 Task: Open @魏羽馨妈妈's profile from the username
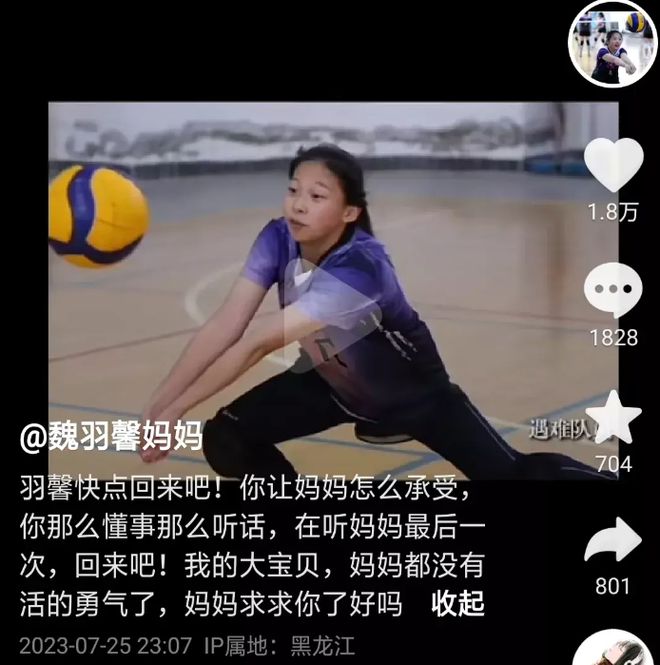click(111, 436)
